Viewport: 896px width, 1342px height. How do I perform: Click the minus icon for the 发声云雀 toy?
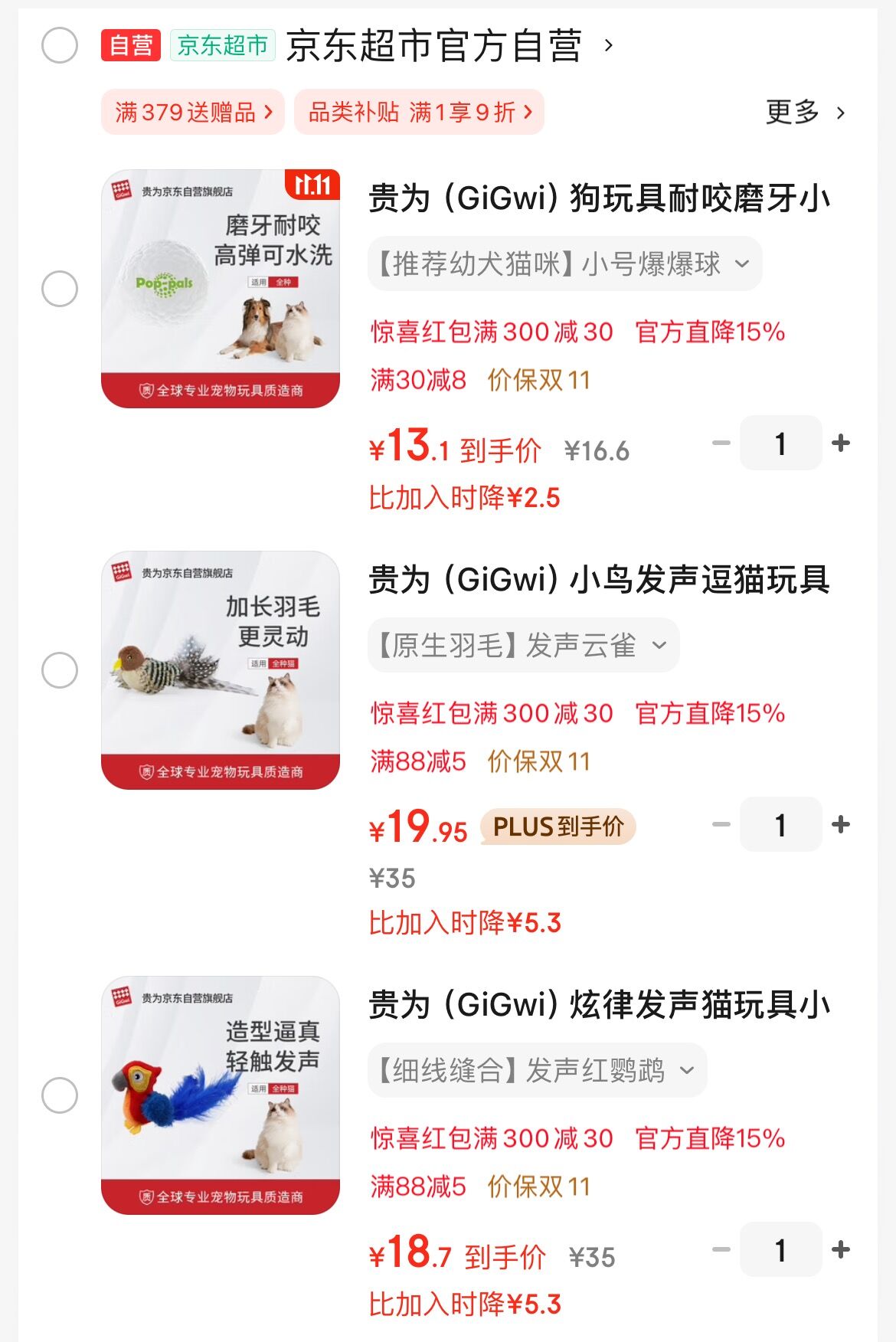718,826
